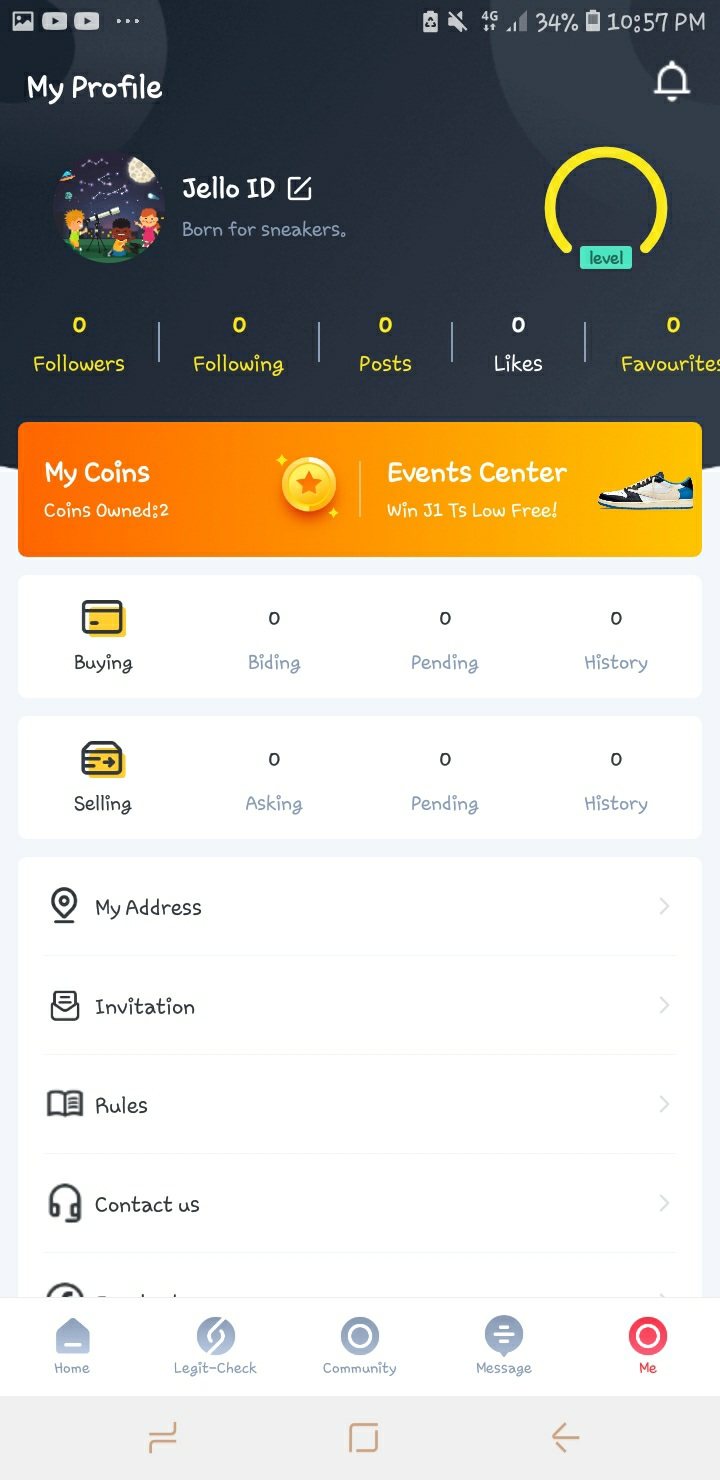Switch to the Community tab
This screenshot has width=720, height=1480.
pyautogui.click(x=360, y=1346)
